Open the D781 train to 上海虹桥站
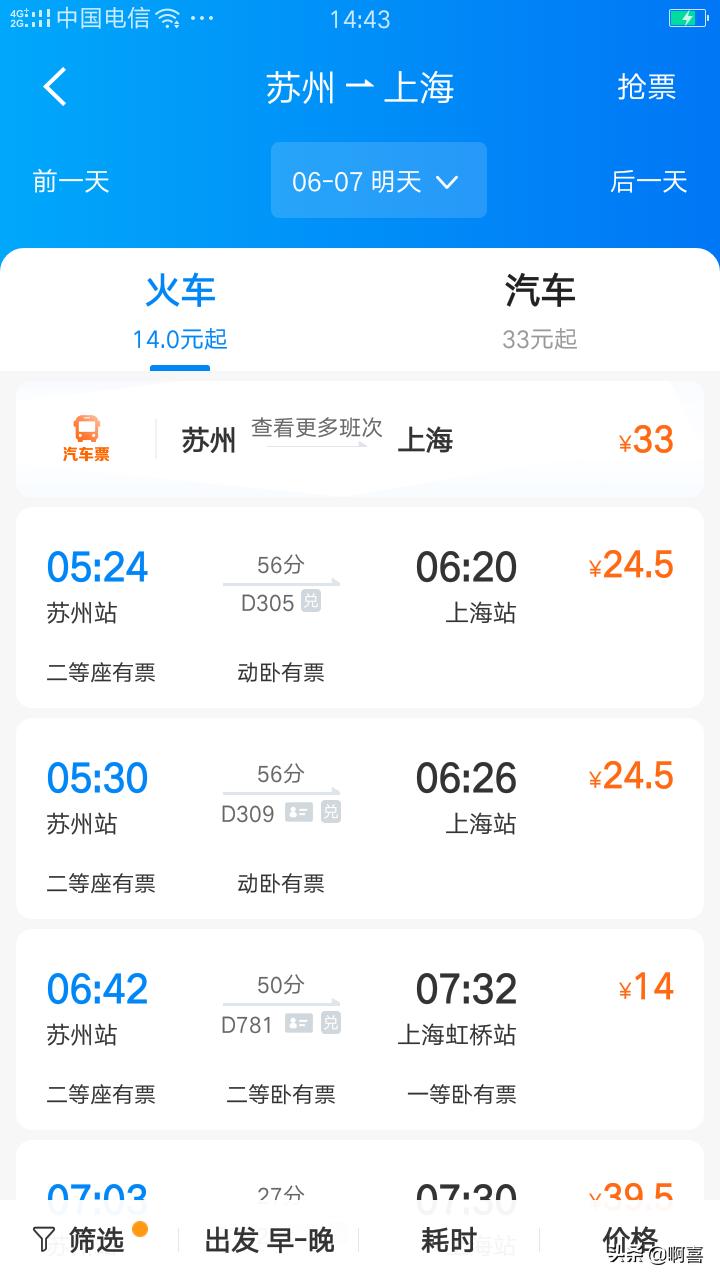This screenshot has height=1280, width=720. [360, 1029]
